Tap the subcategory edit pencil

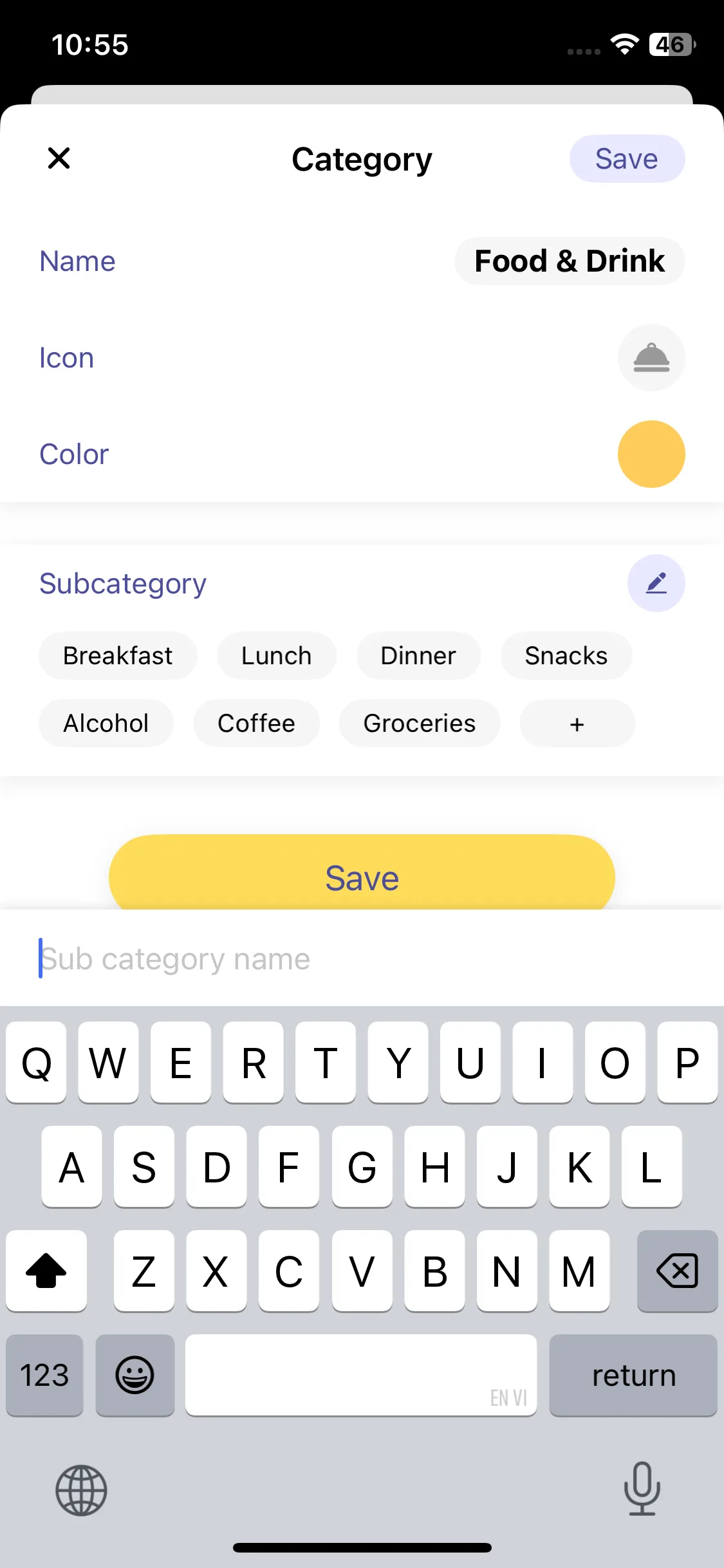tap(655, 583)
